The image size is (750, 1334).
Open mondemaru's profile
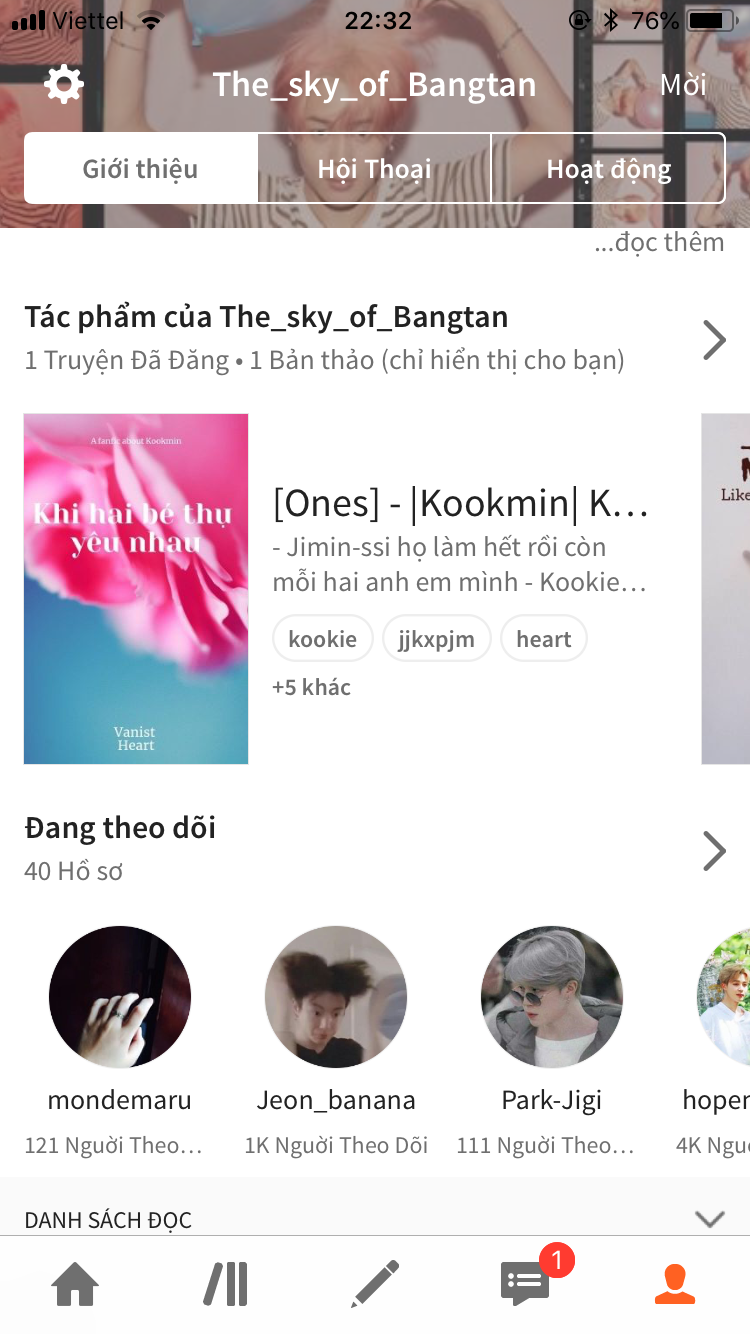coord(120,997)
